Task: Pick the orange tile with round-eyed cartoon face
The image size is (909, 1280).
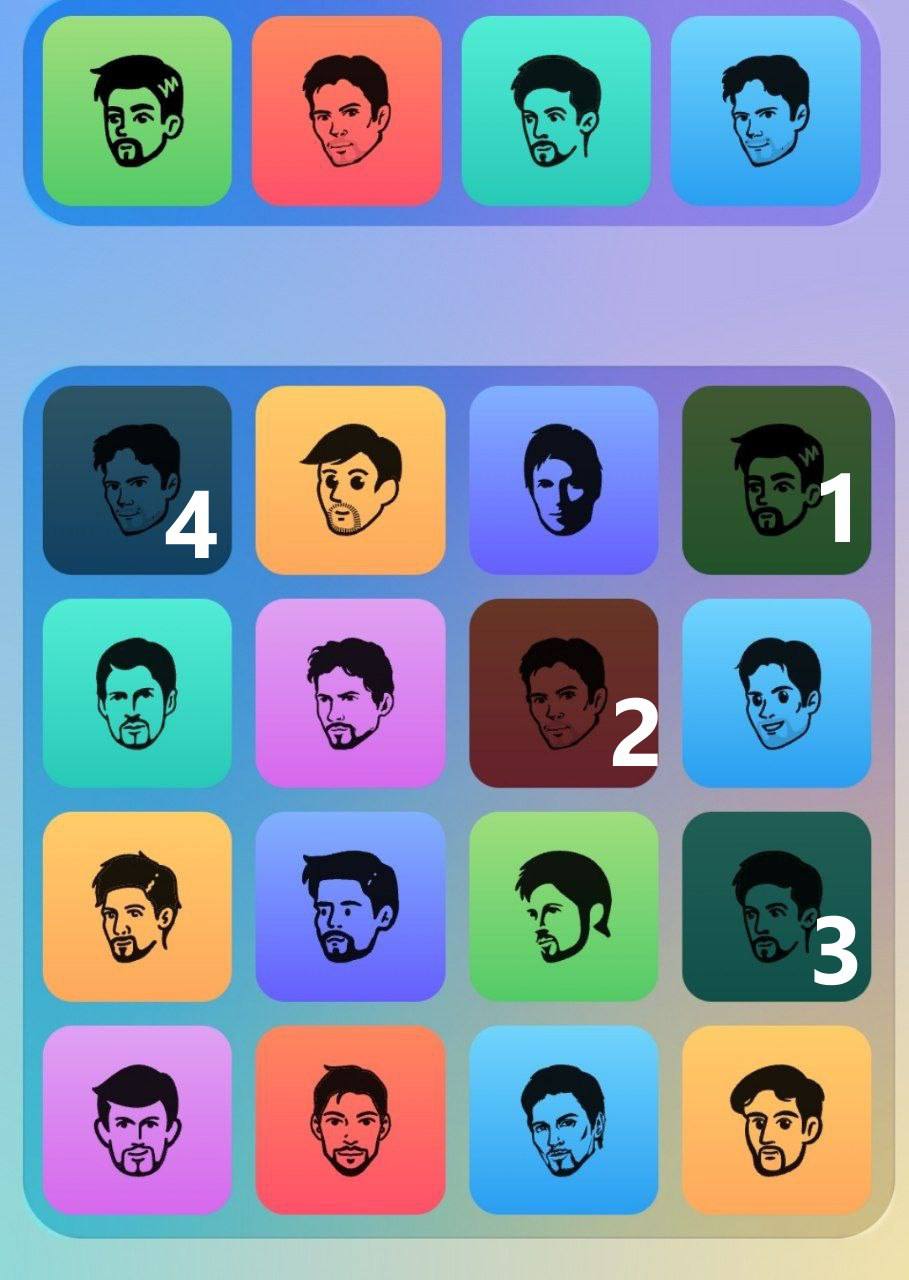Action: point(350,480)
